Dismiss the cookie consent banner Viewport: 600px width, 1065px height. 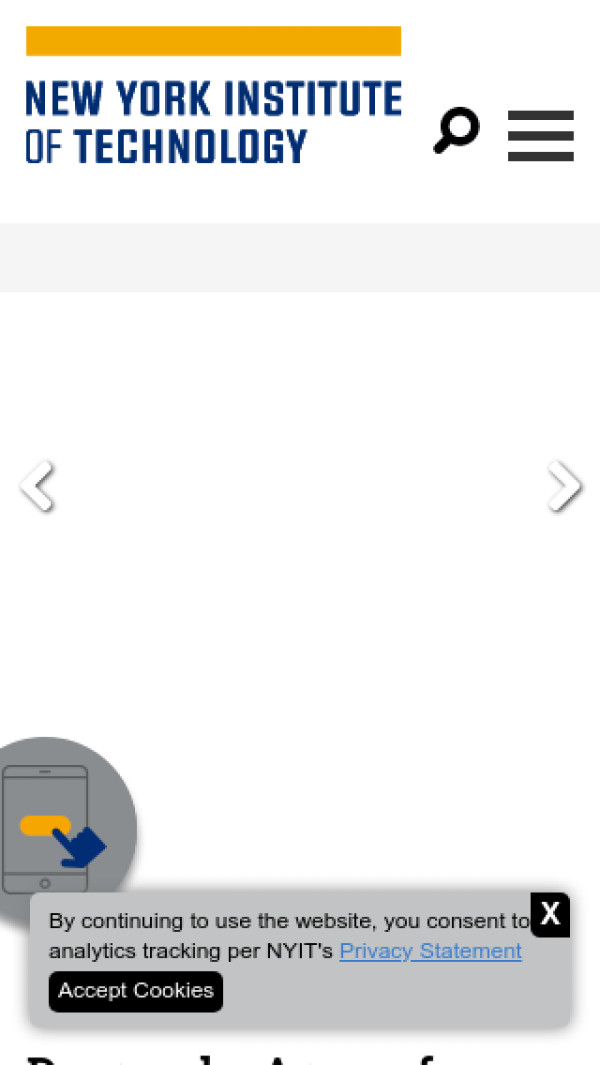(x=550, y=914)
